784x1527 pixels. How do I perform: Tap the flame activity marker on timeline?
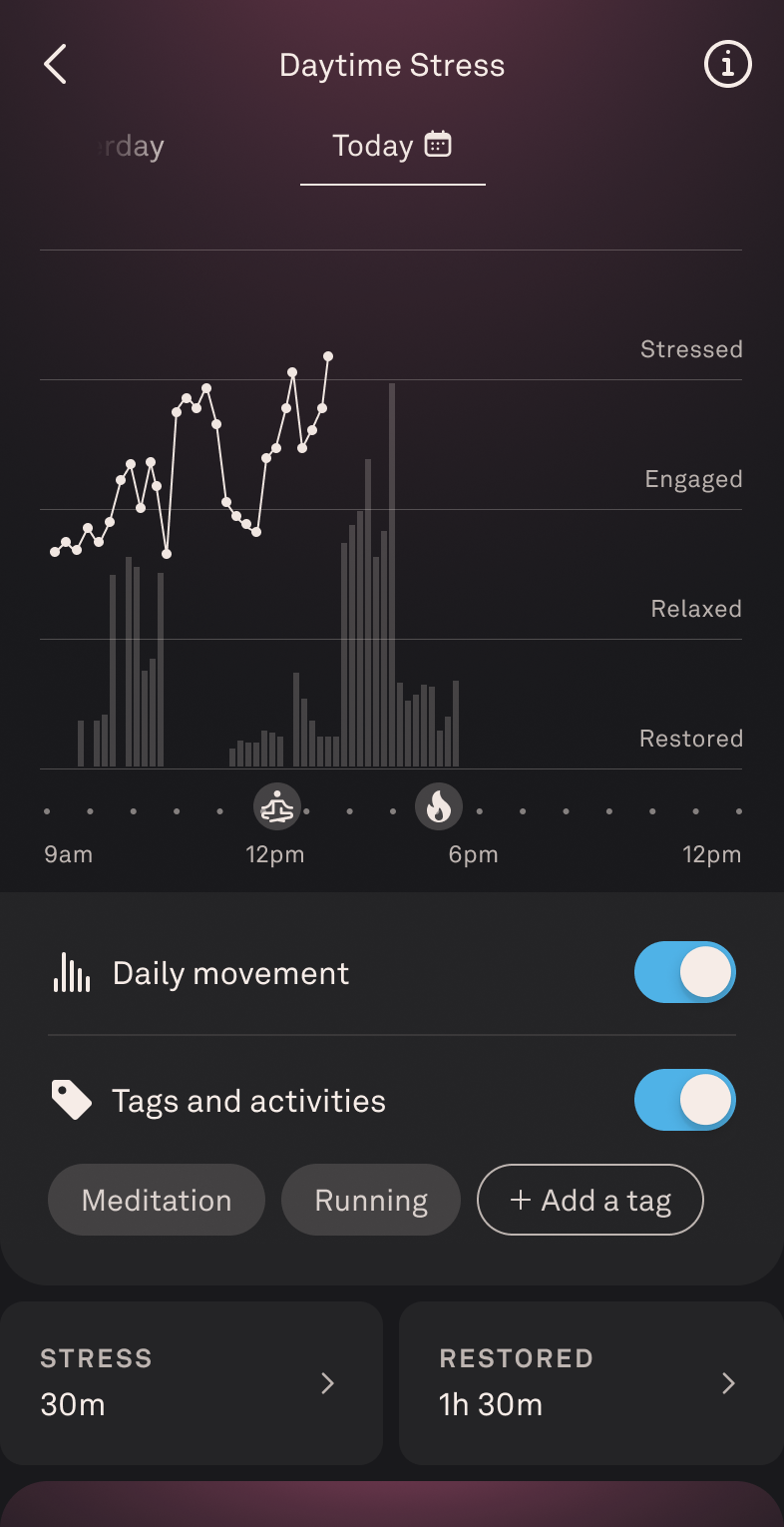(x=439, y=807)
